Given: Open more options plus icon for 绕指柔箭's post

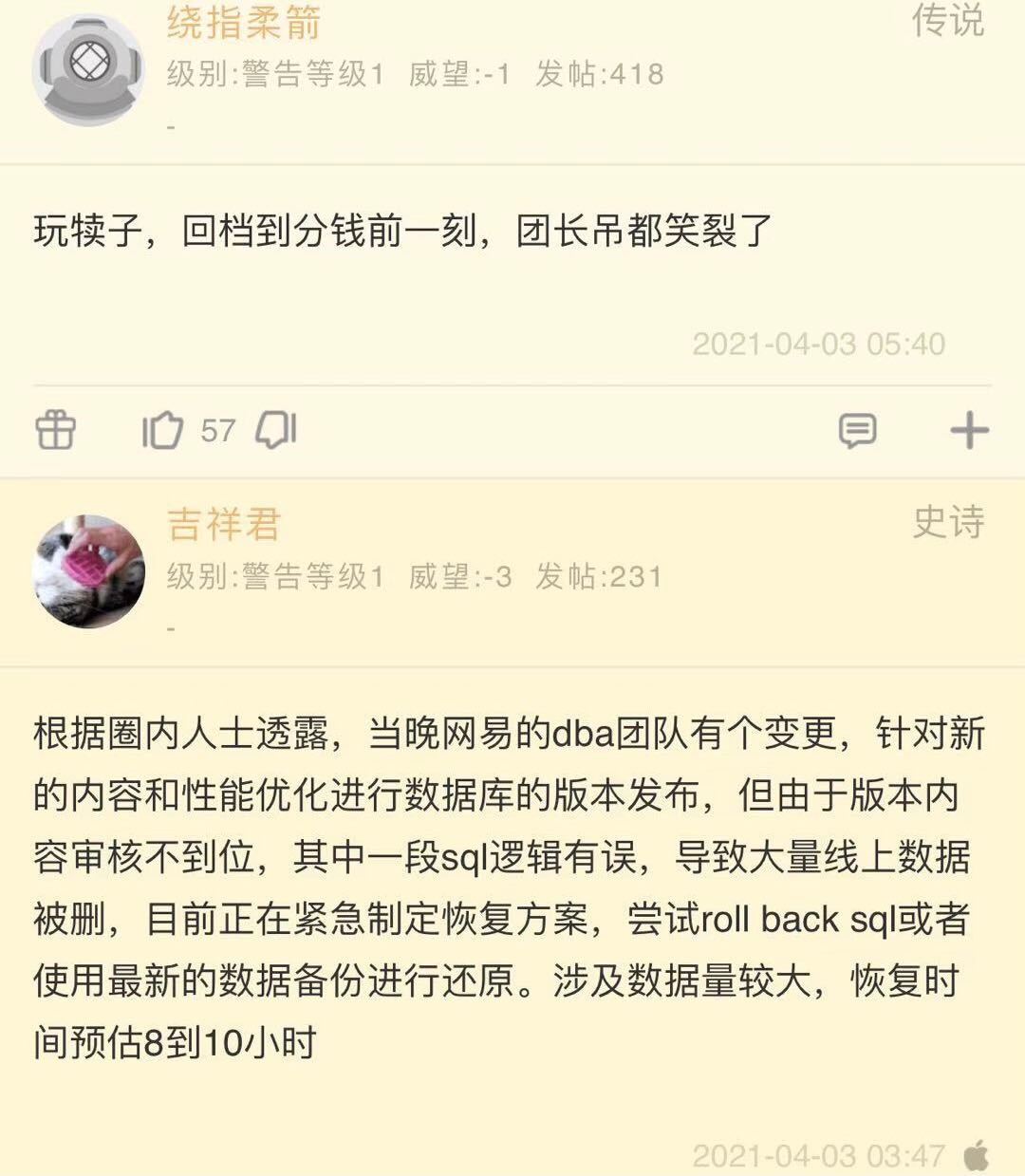Looking at the screenshot, I should point(969,431).
